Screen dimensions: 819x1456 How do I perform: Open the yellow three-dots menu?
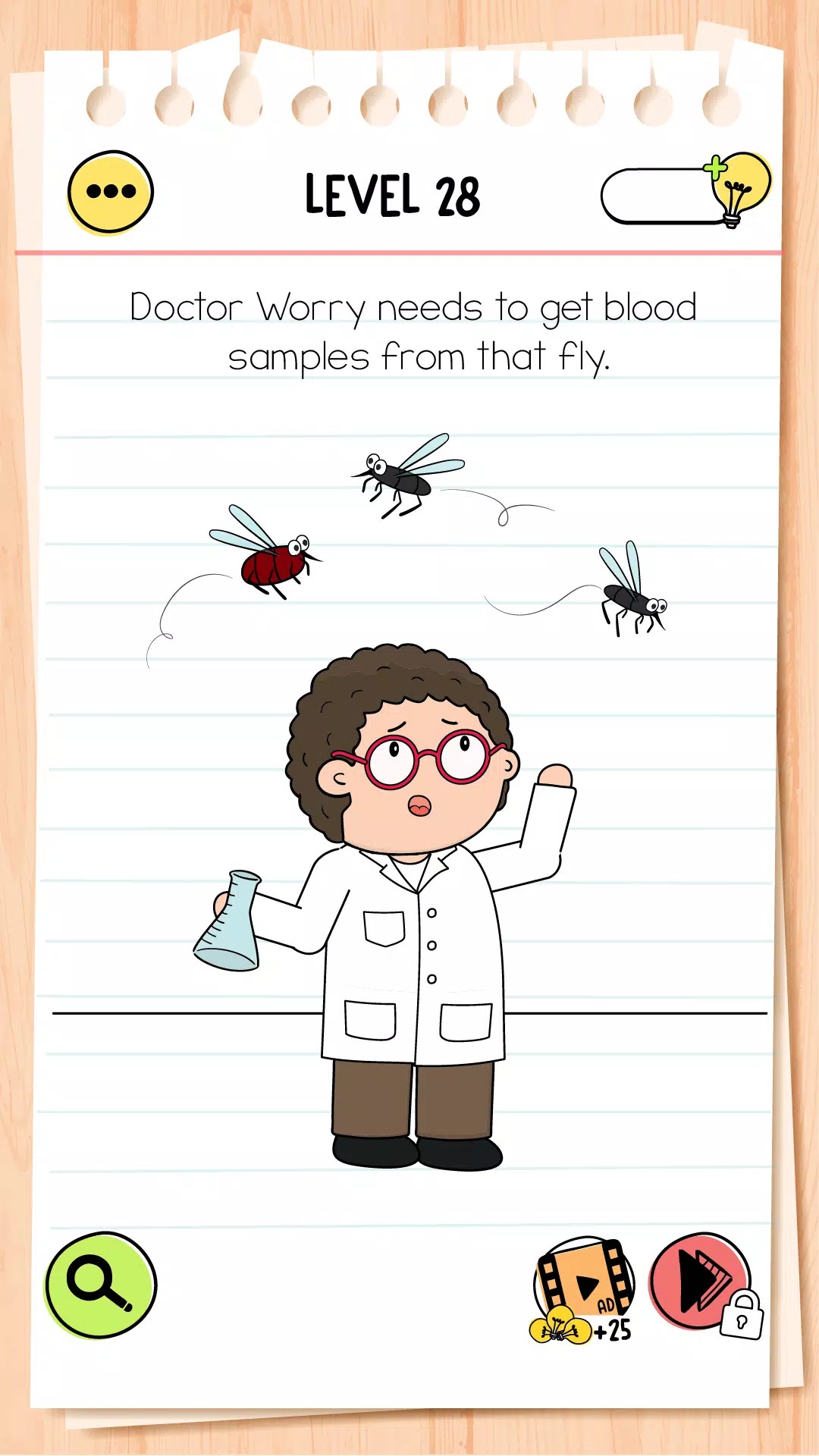click(111, 192)
